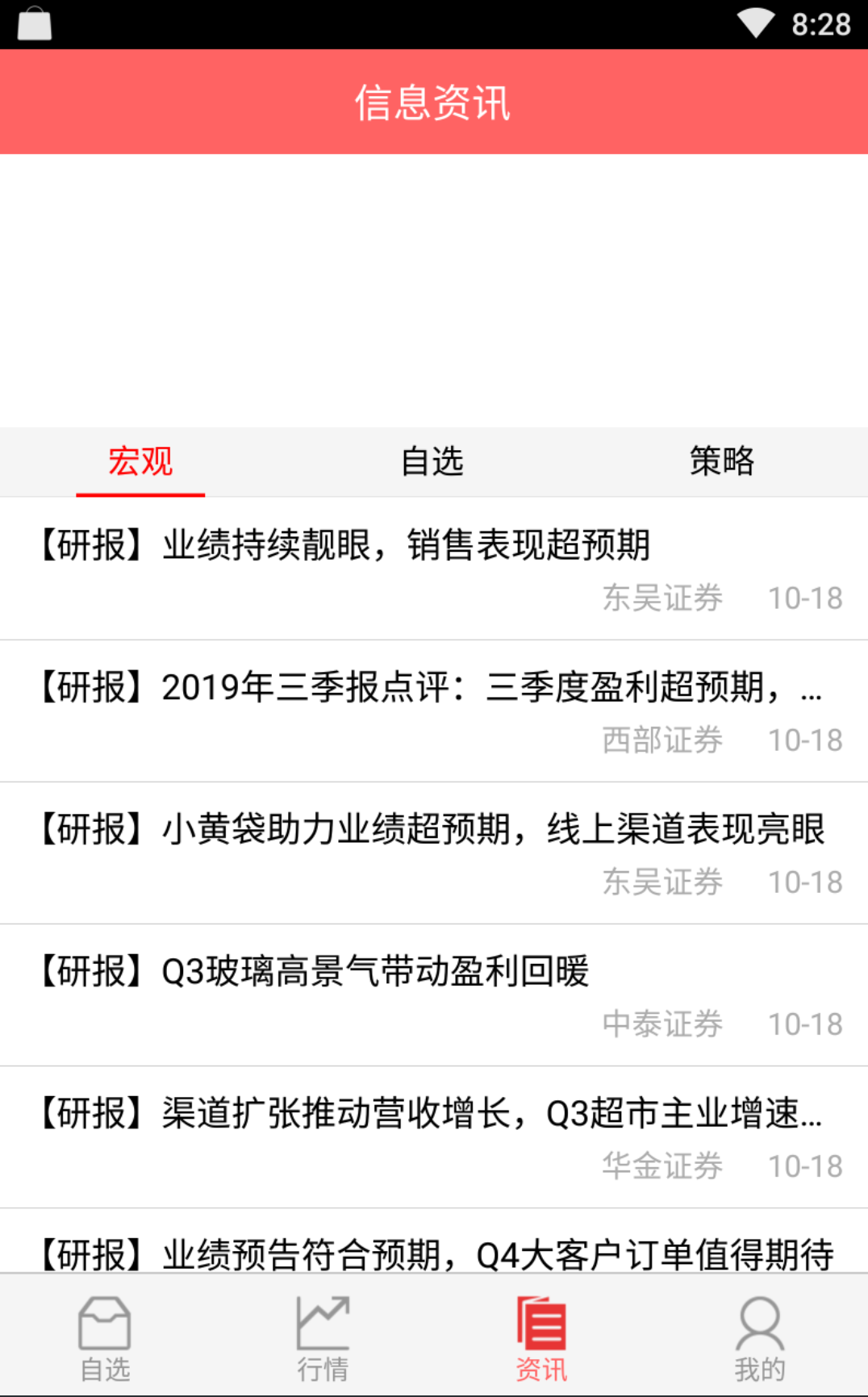868x1397 pixels.
Task: Open the 行情 market tab
Action: (323, 1337)
